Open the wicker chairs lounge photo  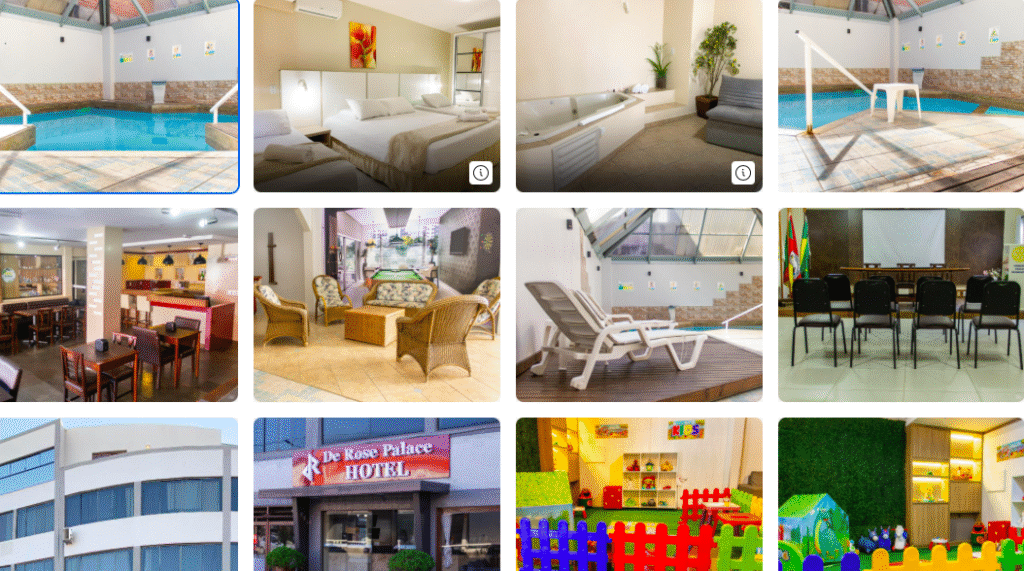376,305
